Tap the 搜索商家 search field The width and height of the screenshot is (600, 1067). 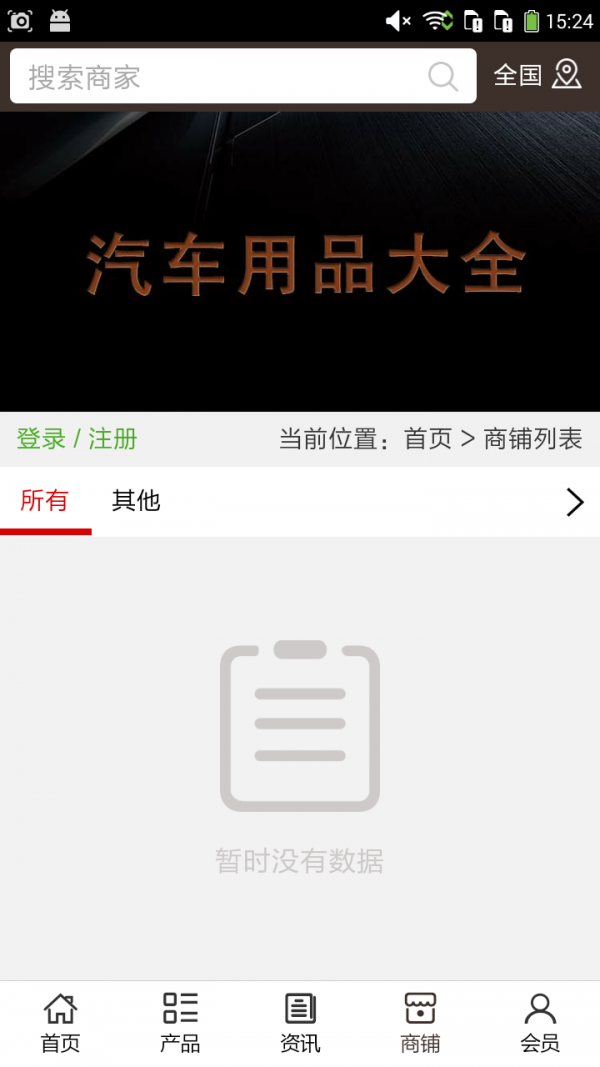click(x=220, y=77)
